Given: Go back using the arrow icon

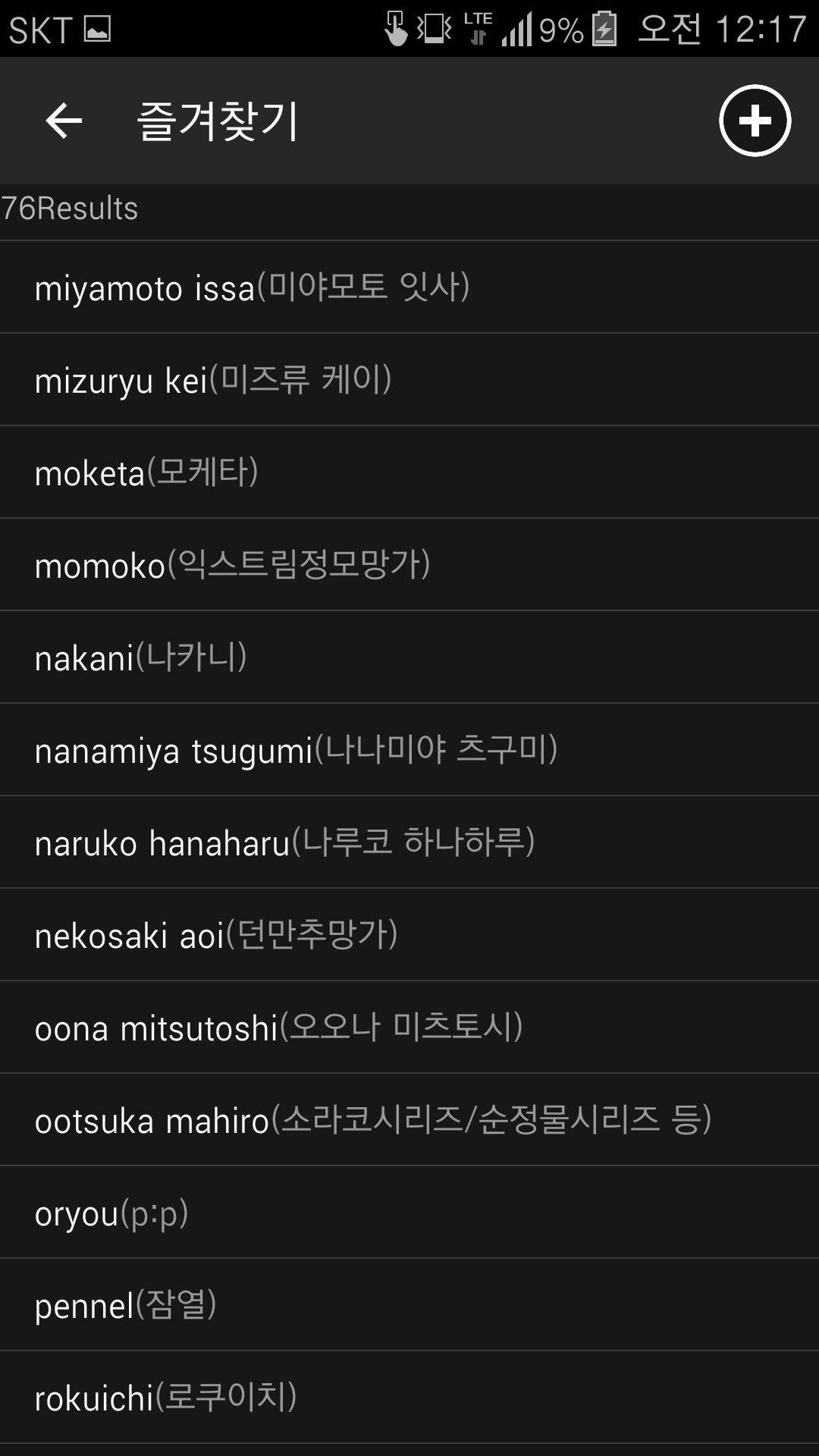Looking at the screenshot, I should [x=64, y=121].
